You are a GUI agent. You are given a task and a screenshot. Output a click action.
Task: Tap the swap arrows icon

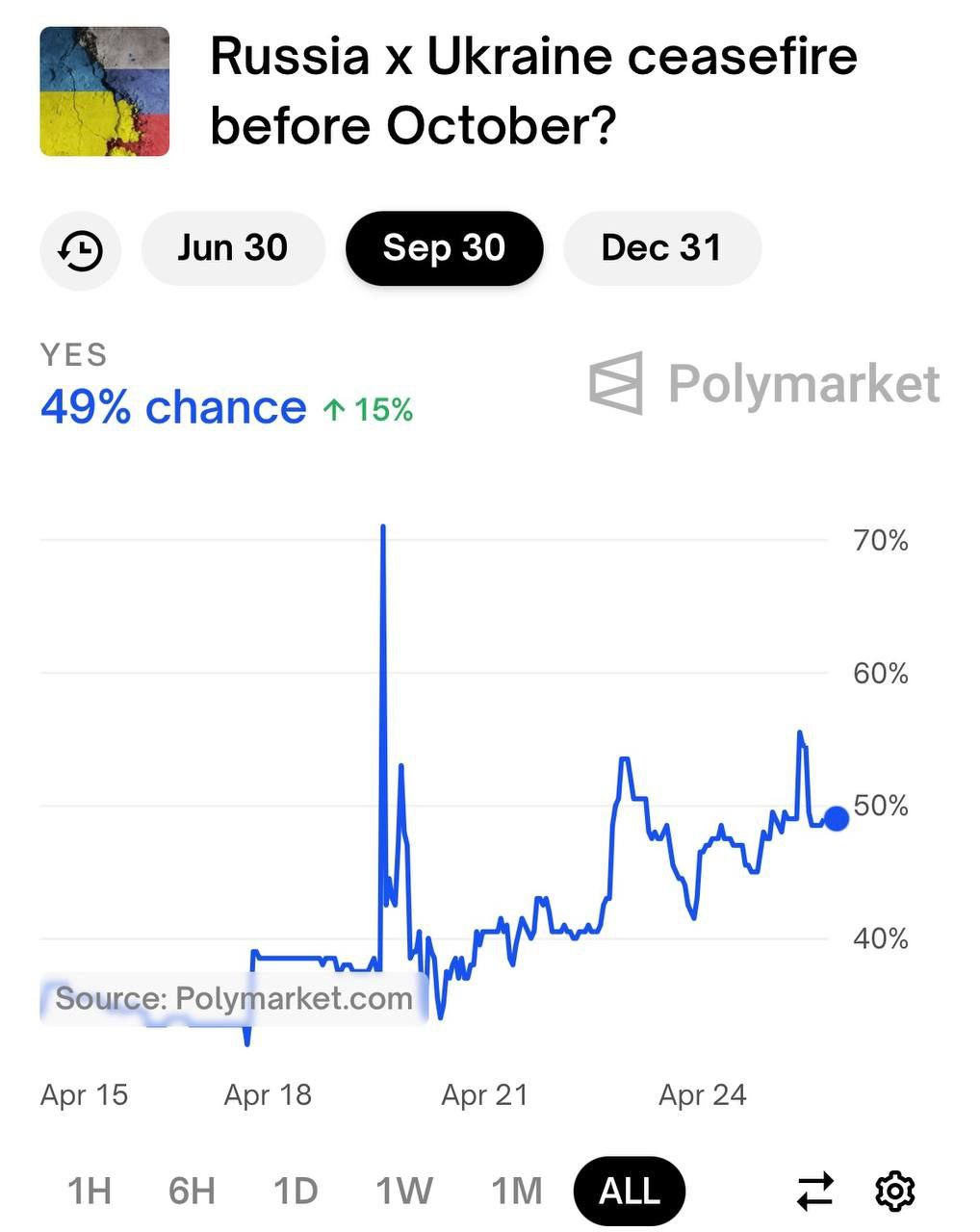(x=815, y=1191)
